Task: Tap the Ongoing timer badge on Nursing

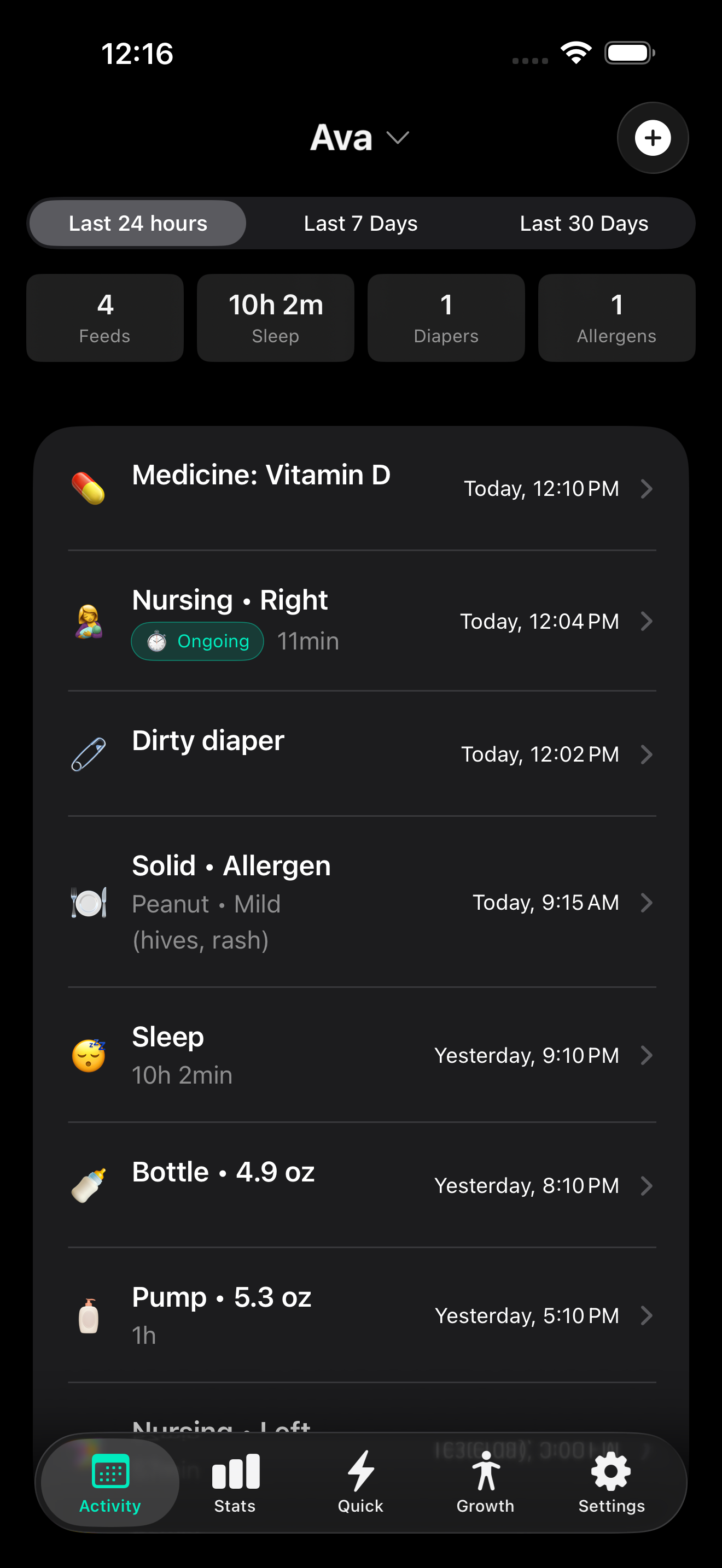Action: click(196, 640)
